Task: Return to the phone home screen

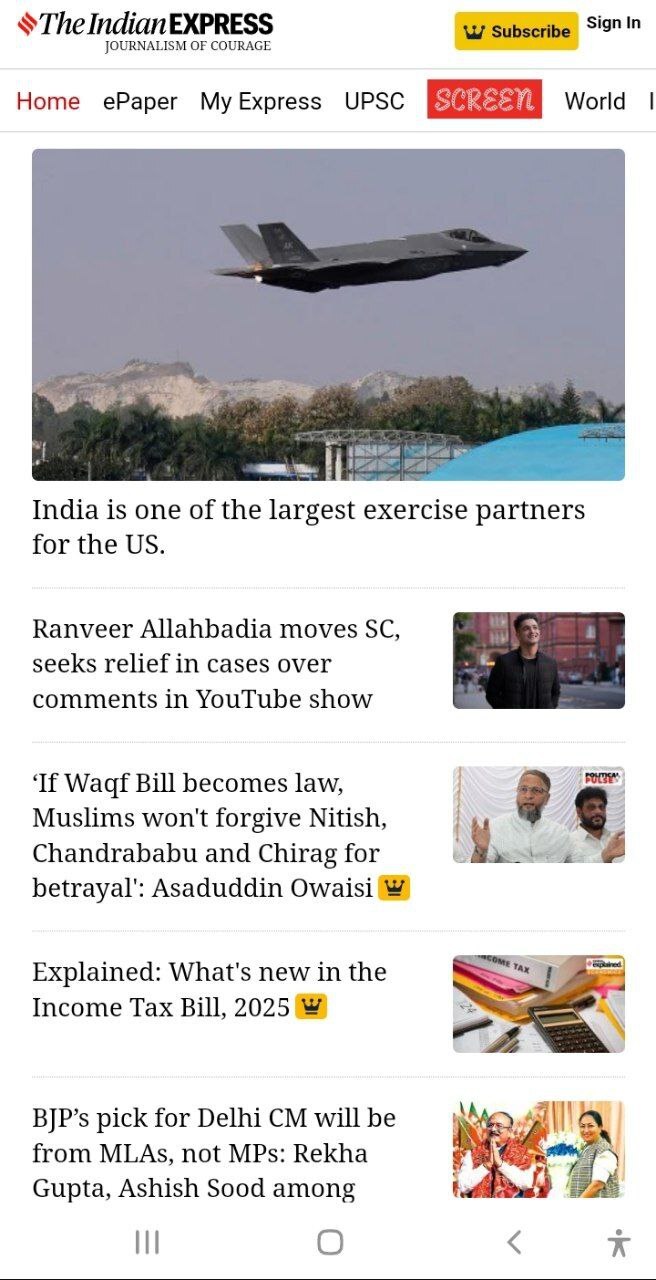Action: pyautogui.click(x=329, y=1242)
